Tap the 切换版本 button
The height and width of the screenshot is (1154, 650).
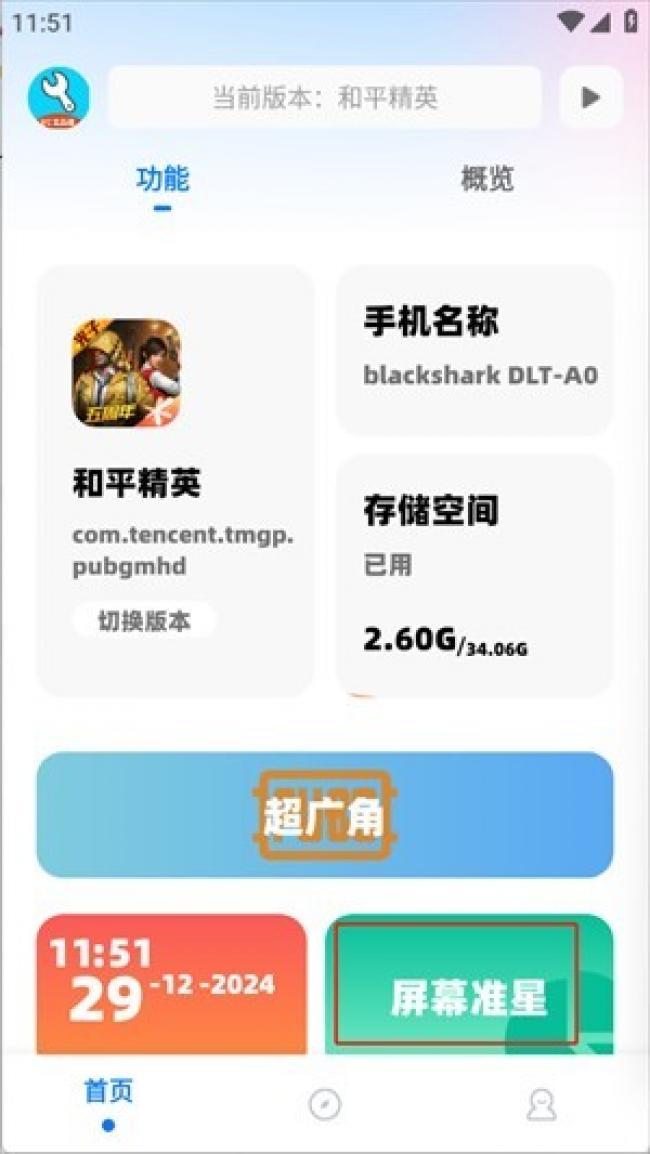[144, 620]
